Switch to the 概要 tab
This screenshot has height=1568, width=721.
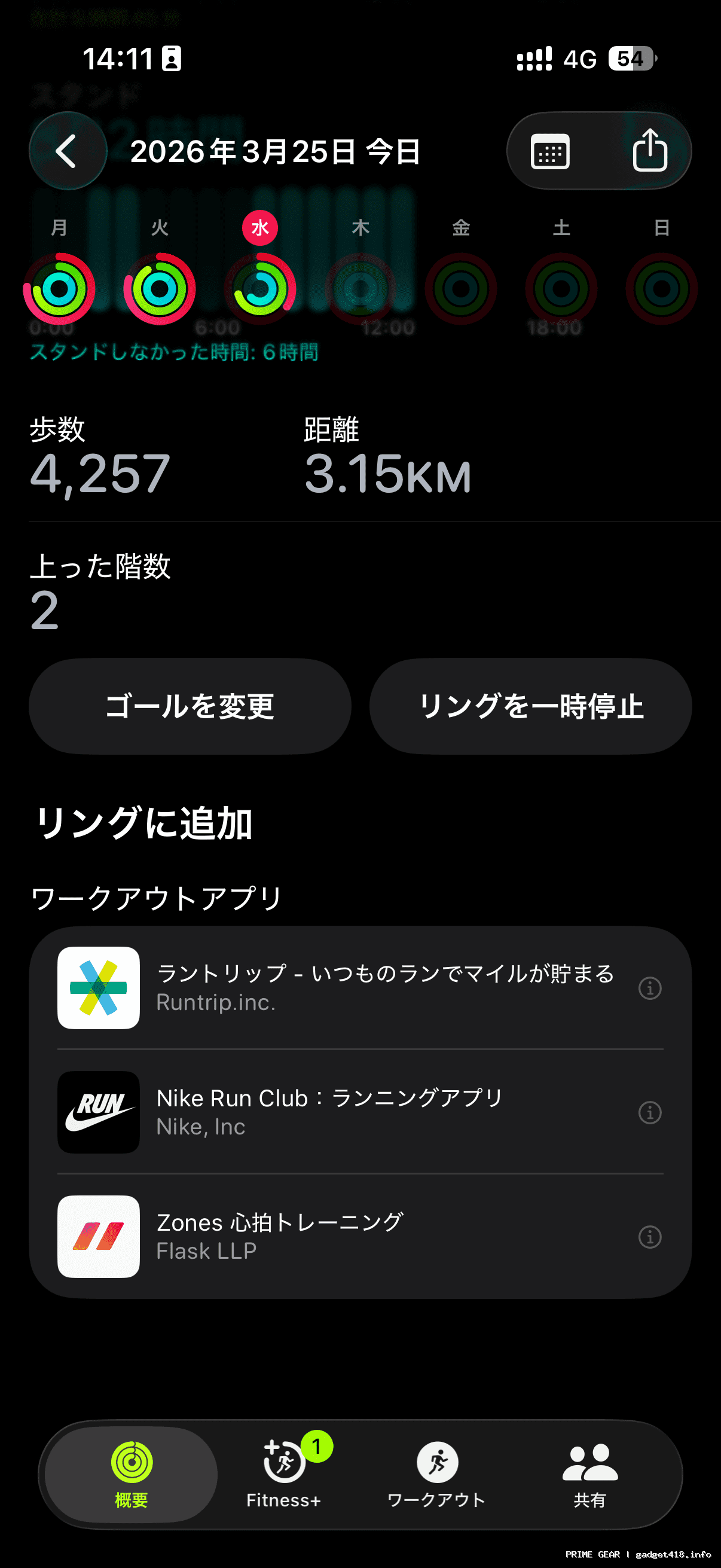click(x=132, y=1474)
